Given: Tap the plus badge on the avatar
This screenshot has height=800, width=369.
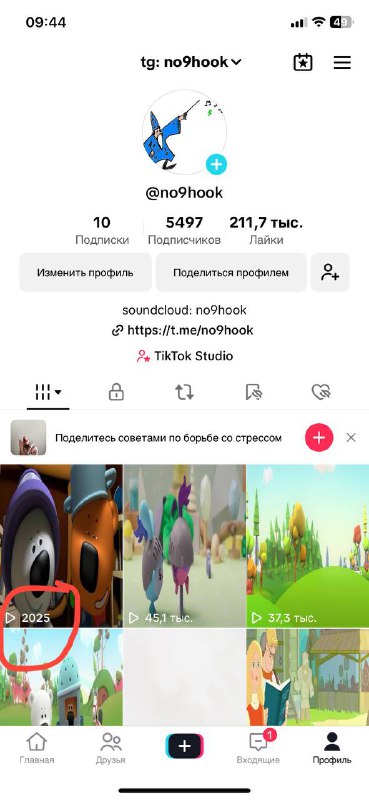Looking at the screenshot, I should 216,164.
